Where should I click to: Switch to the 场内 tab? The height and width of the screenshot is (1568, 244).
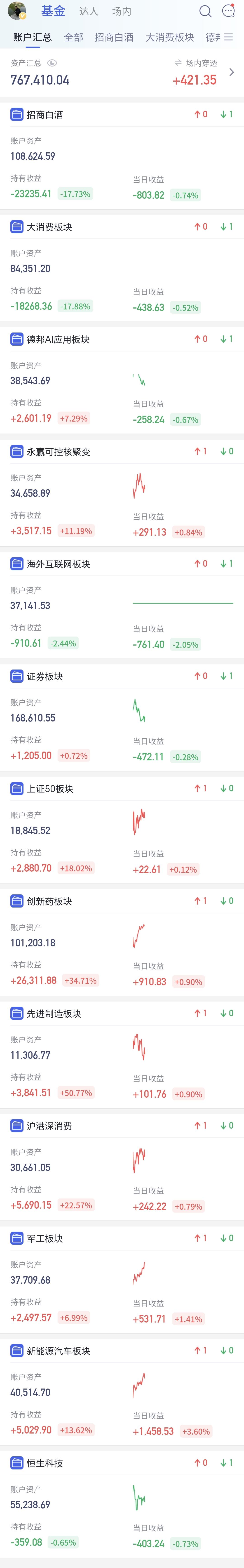coord(122,12)
